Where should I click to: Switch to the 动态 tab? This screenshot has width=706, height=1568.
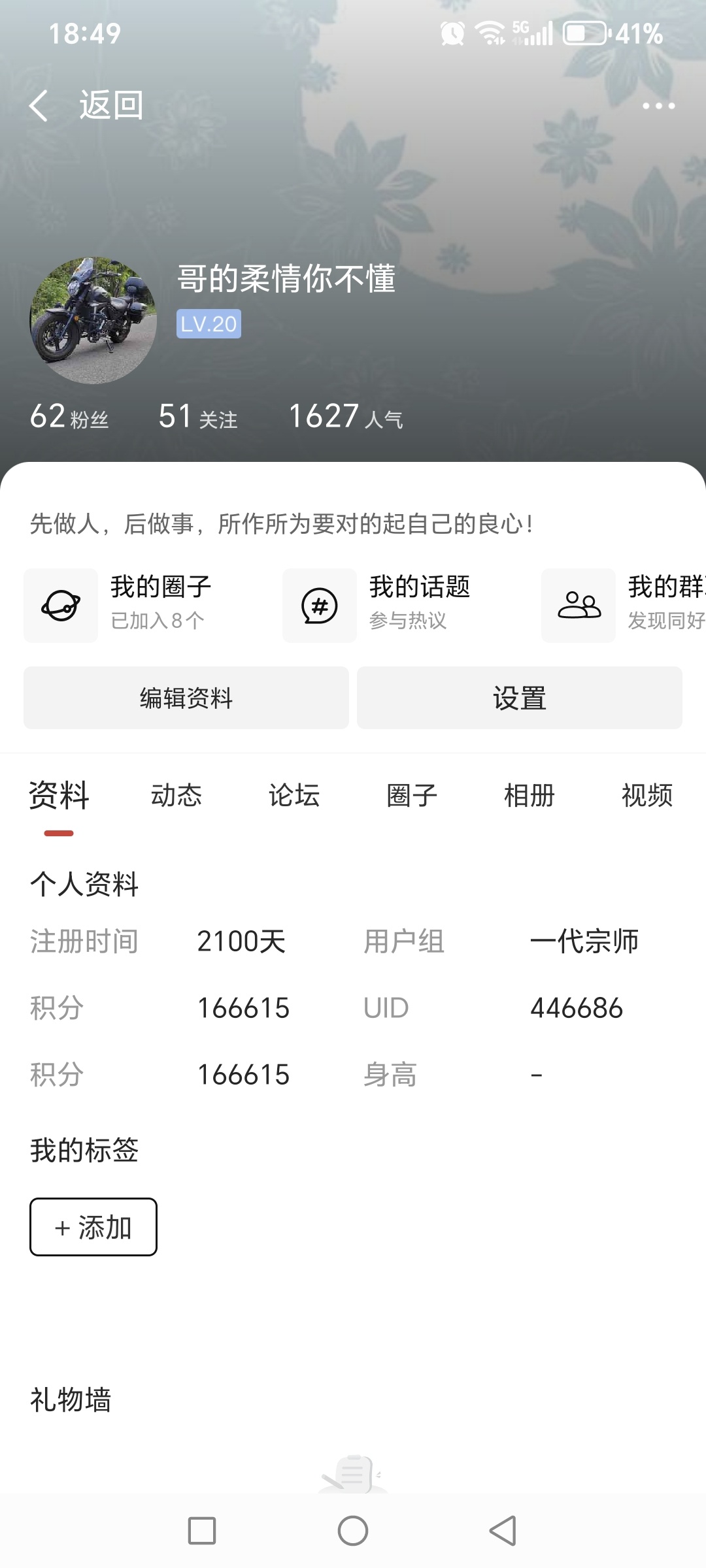tap(176, 796)
